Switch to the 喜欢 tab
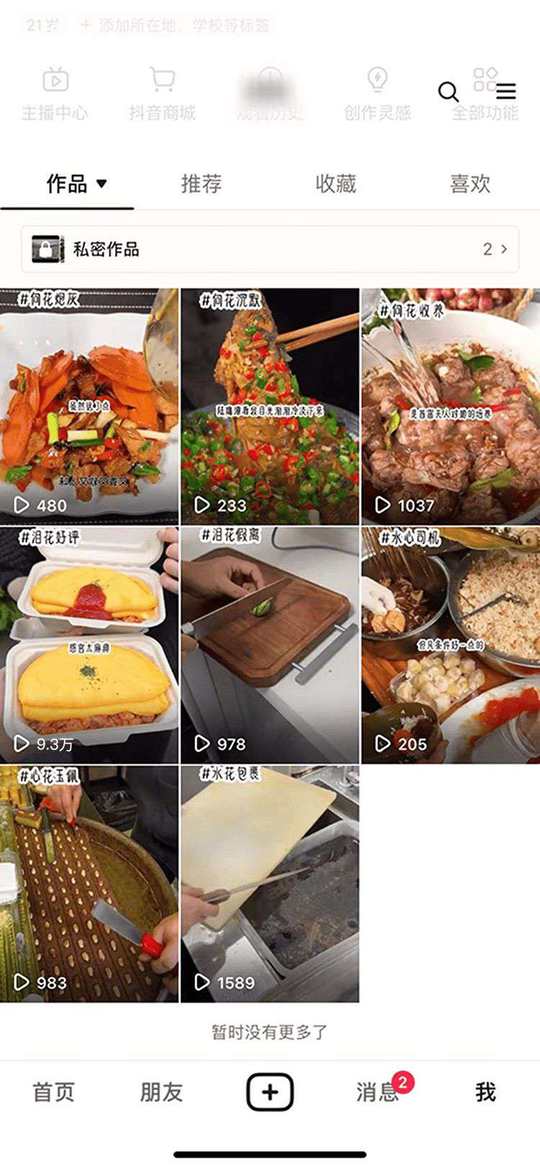540x1169 pixels. point(470,183)
